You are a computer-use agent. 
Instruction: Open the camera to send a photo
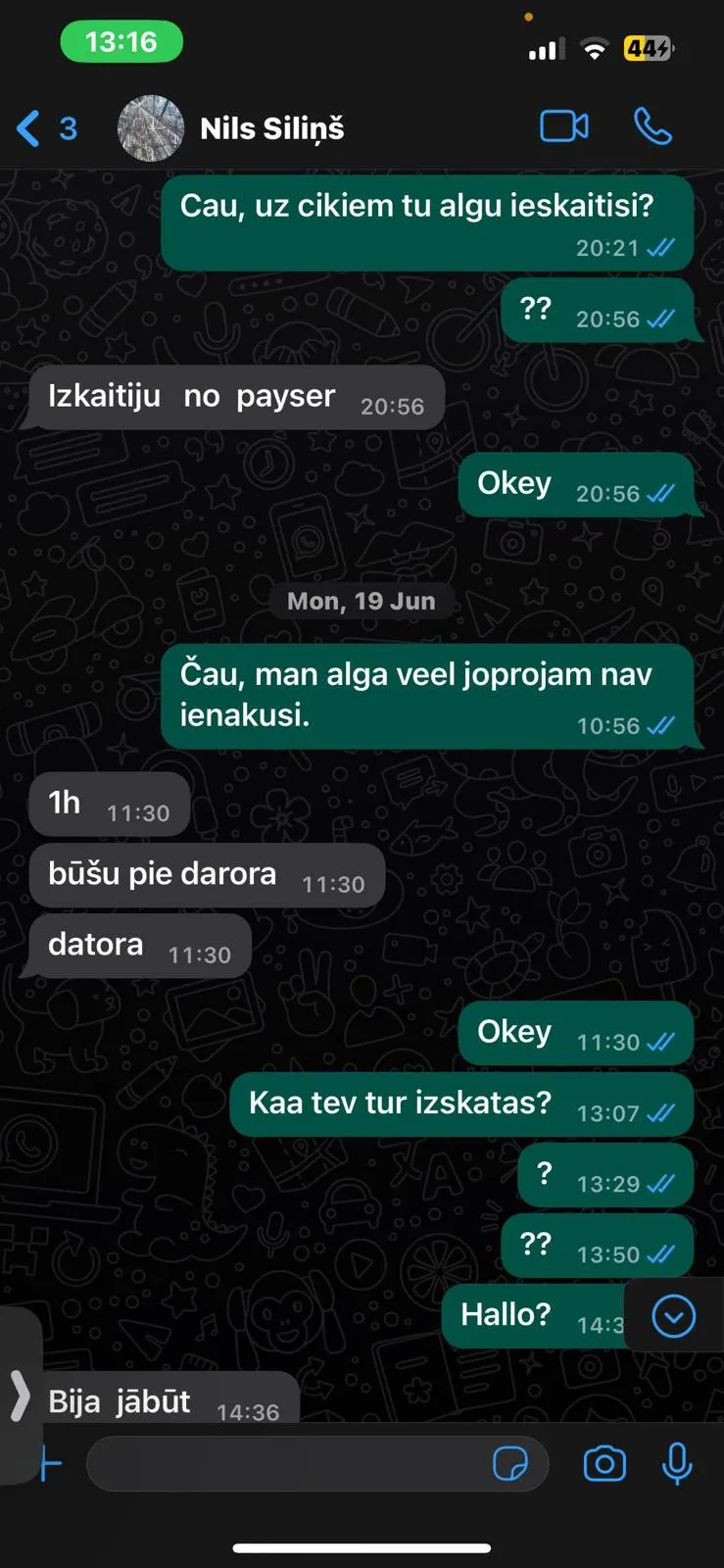(x=604, y=1464)
